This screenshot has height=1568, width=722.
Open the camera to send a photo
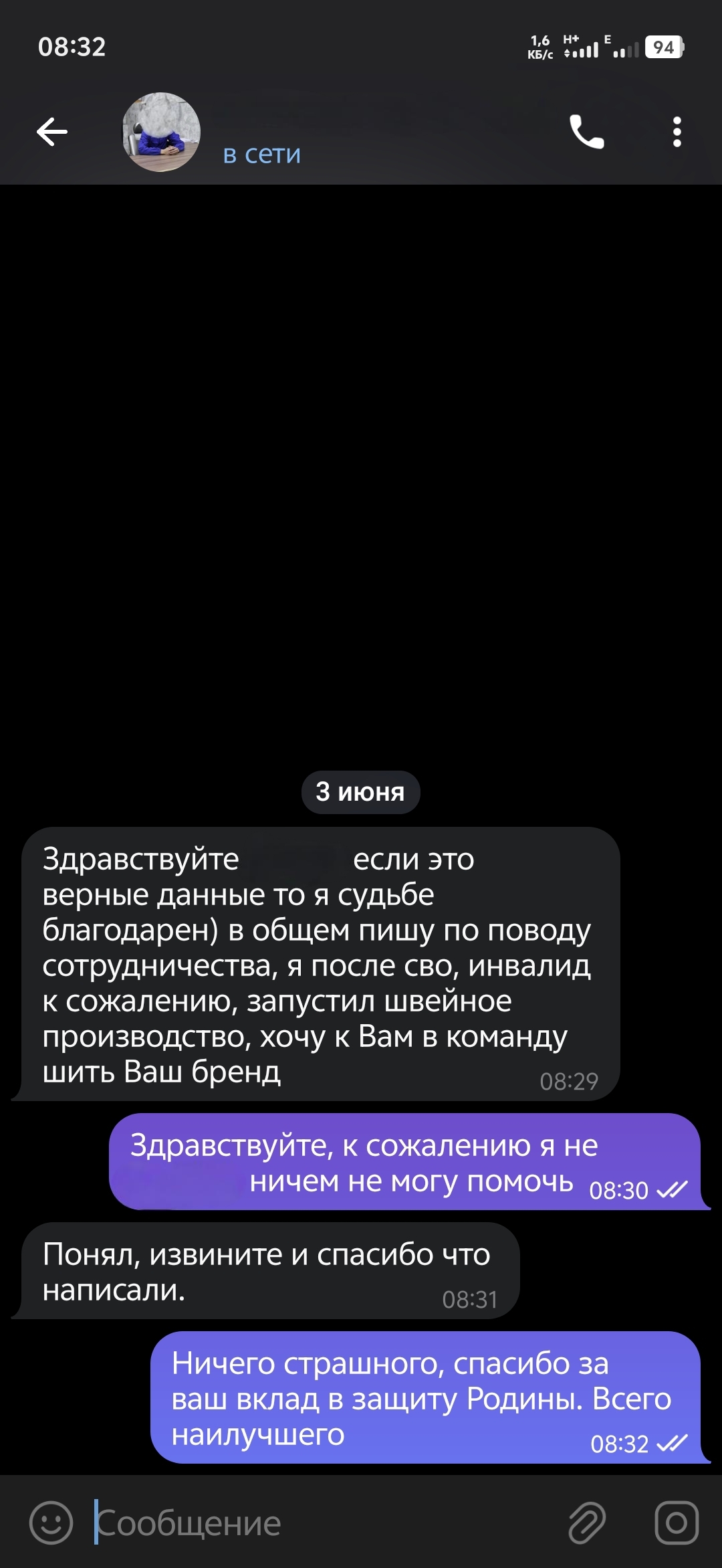pyautogui.click(x=676, y=1523)
